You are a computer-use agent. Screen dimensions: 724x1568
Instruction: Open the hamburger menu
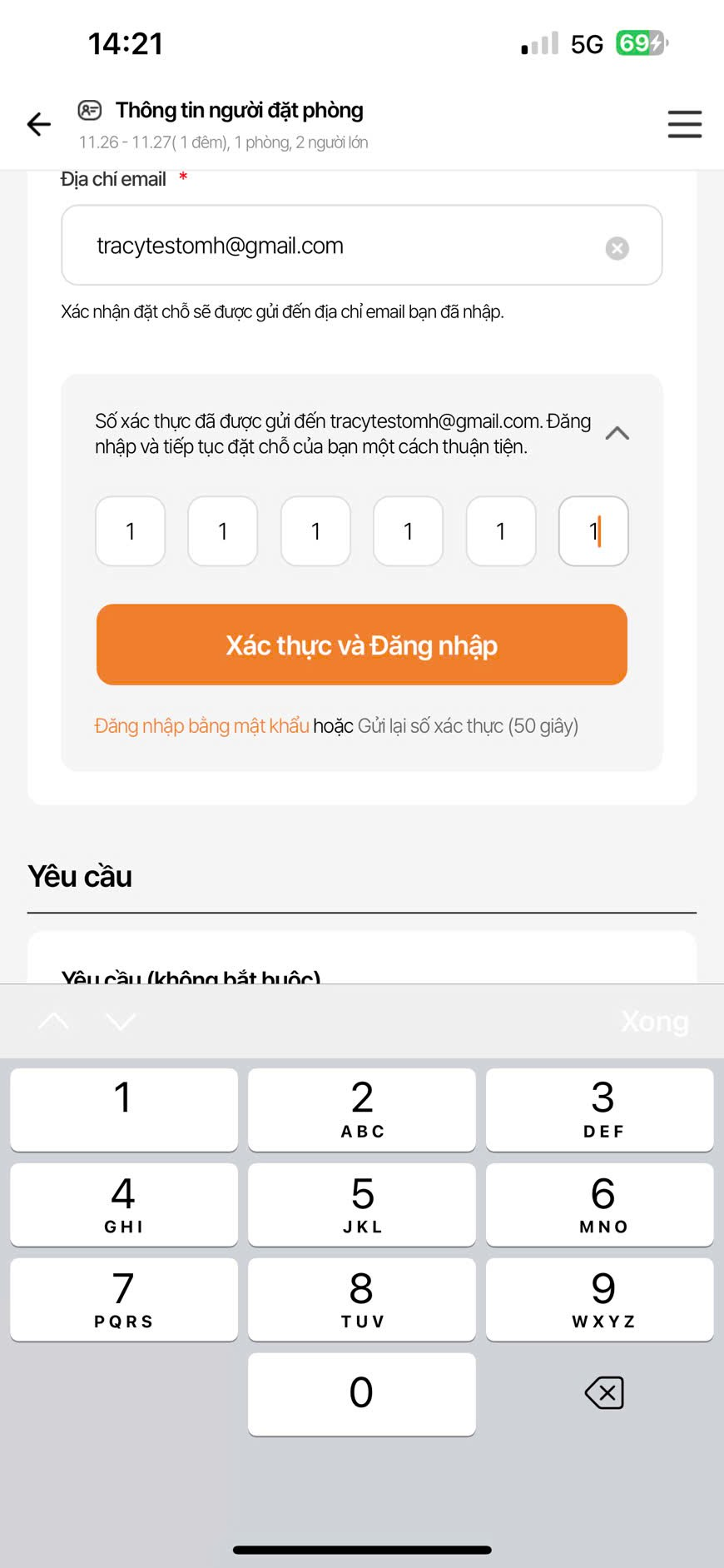pyautogui.click(x=684, y=125)
